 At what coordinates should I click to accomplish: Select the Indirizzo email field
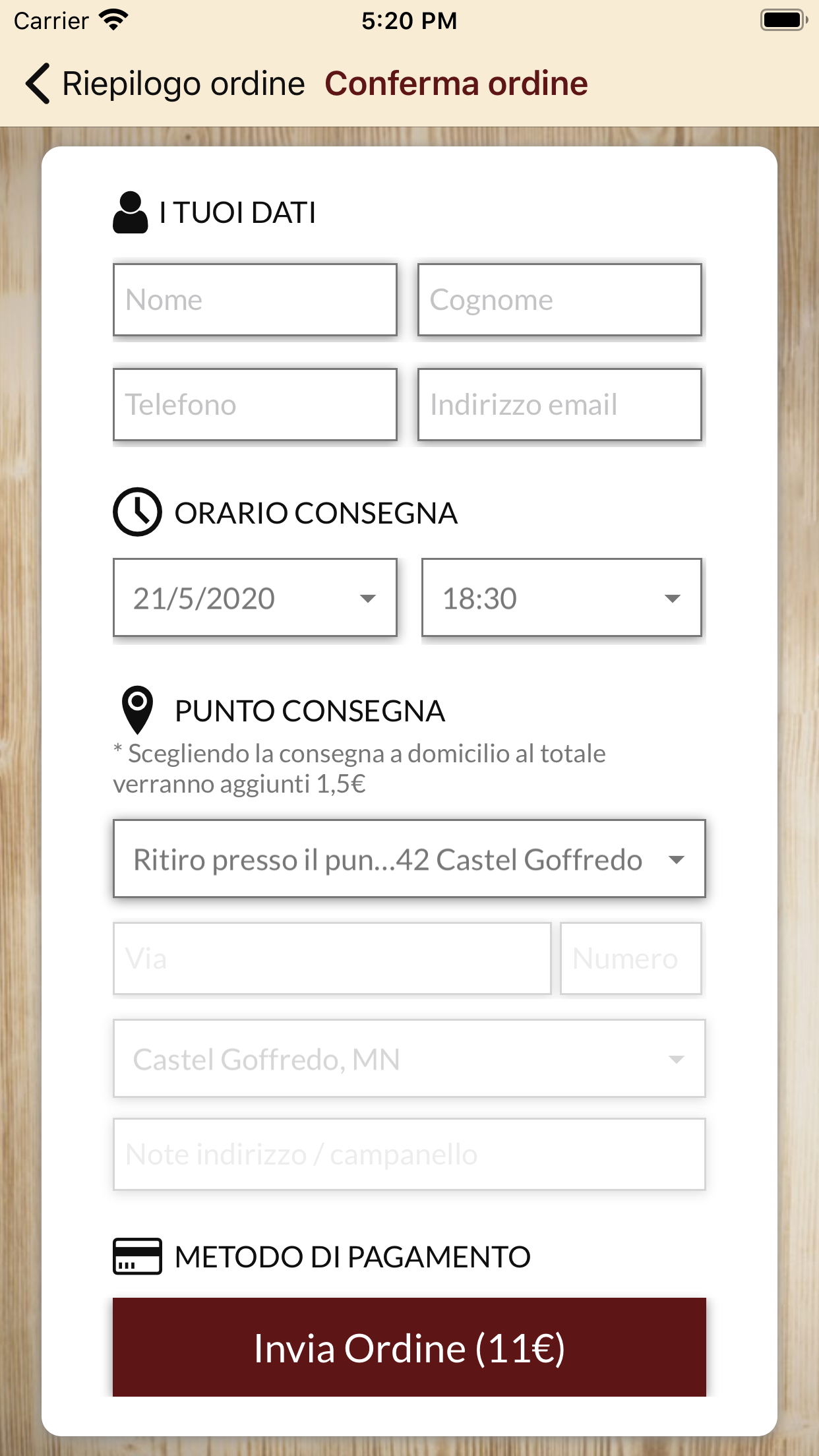click(x=559, y=405)
